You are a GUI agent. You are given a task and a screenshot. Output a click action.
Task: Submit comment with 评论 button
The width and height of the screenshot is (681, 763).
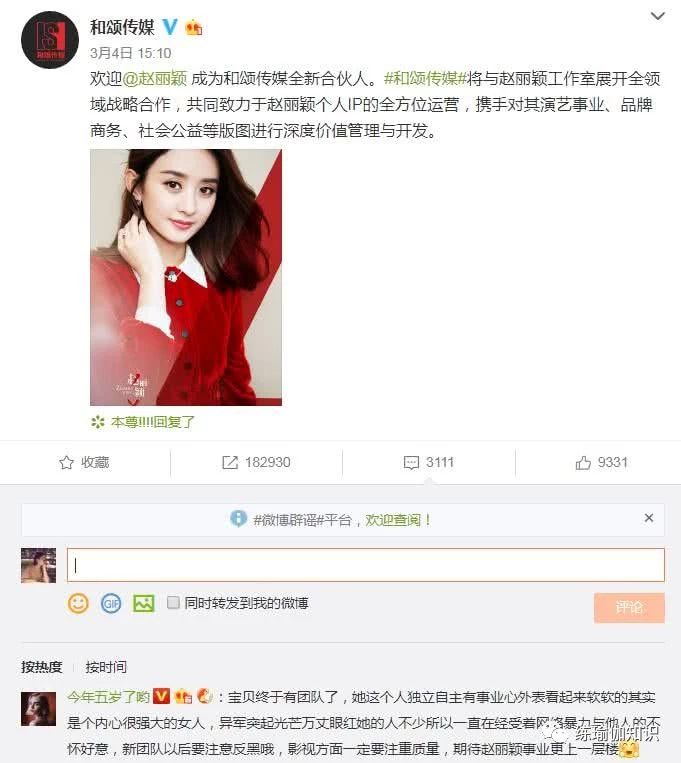629,607
